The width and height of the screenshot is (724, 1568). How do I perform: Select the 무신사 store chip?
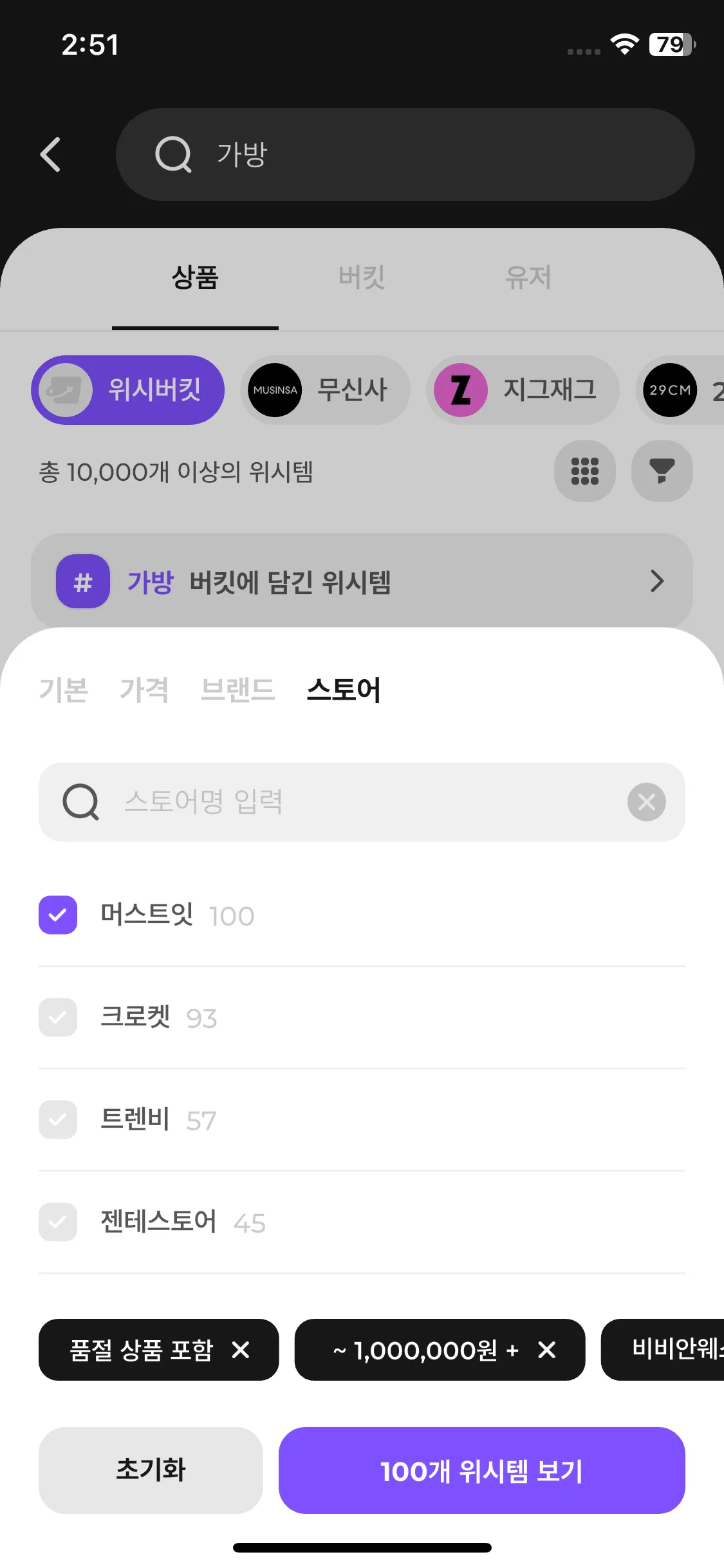pyautogui.click(x=325, y=390)
